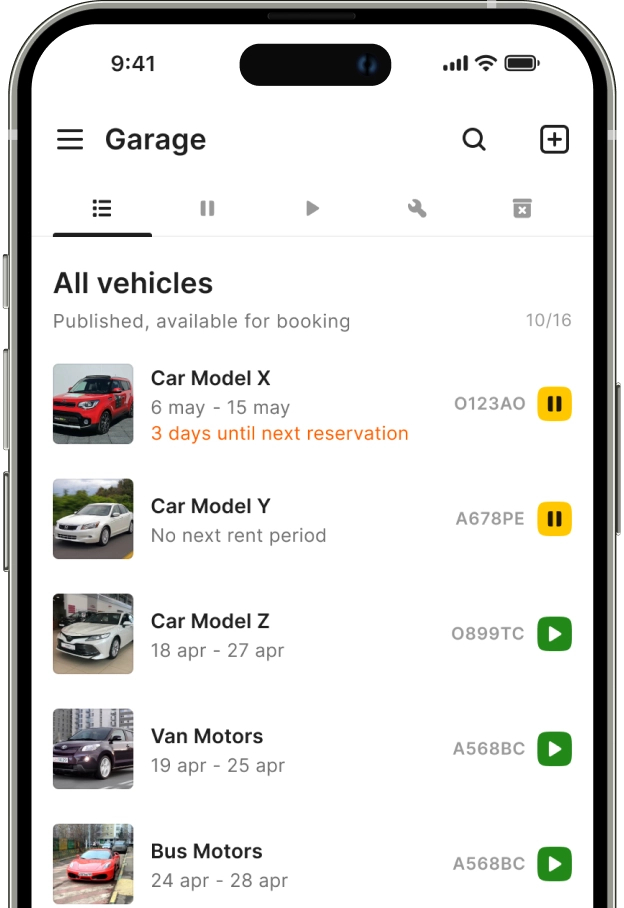Switch to the paused vehicles tab
The image size is (624, 908).
[207, 208]
